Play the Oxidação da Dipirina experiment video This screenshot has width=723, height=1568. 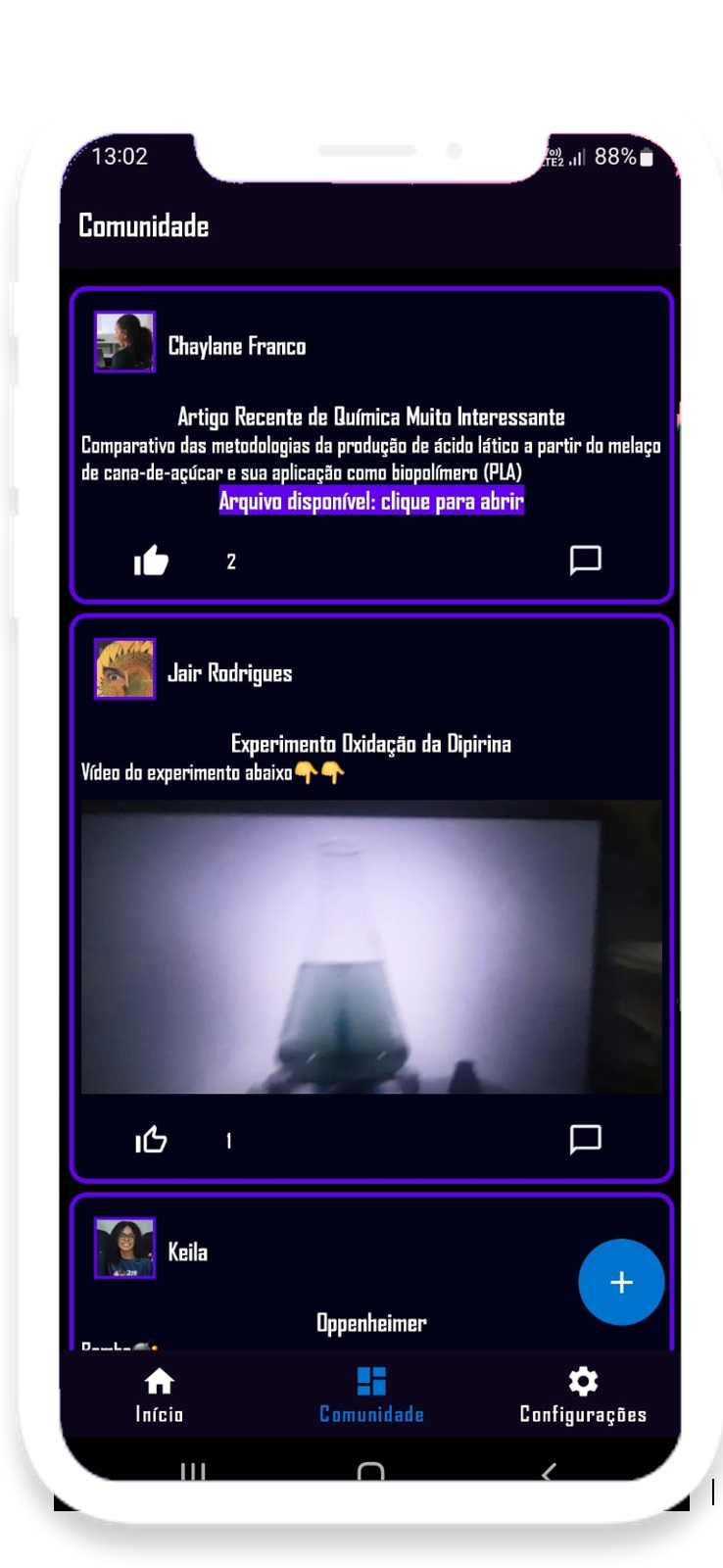point(371,947)
